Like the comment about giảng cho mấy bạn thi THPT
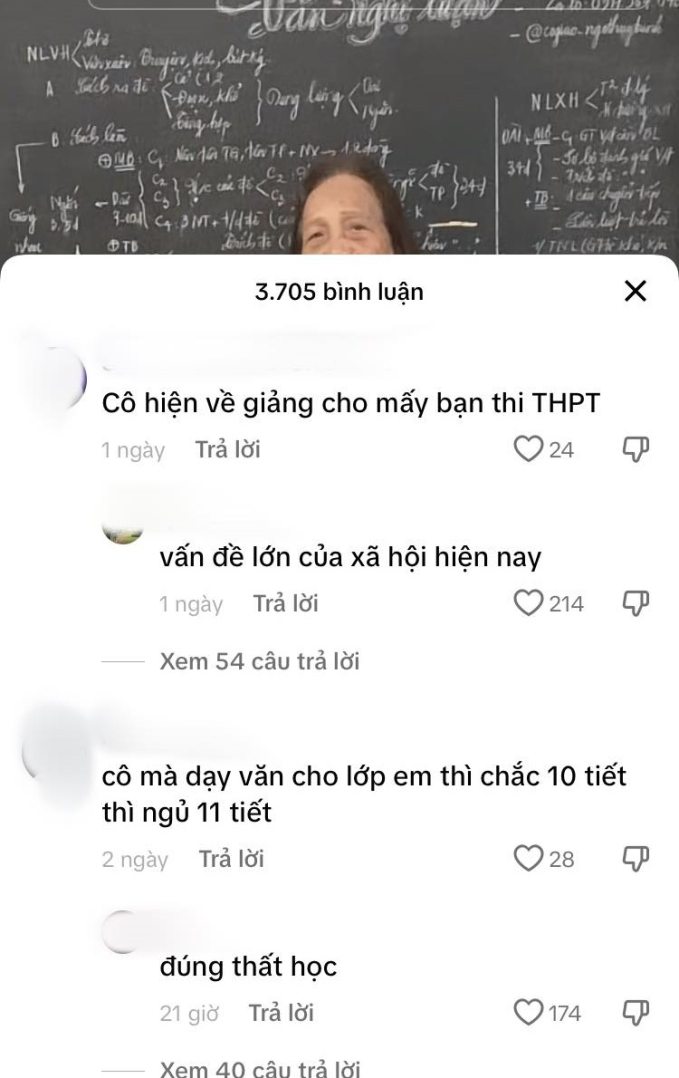 (527, 450)
